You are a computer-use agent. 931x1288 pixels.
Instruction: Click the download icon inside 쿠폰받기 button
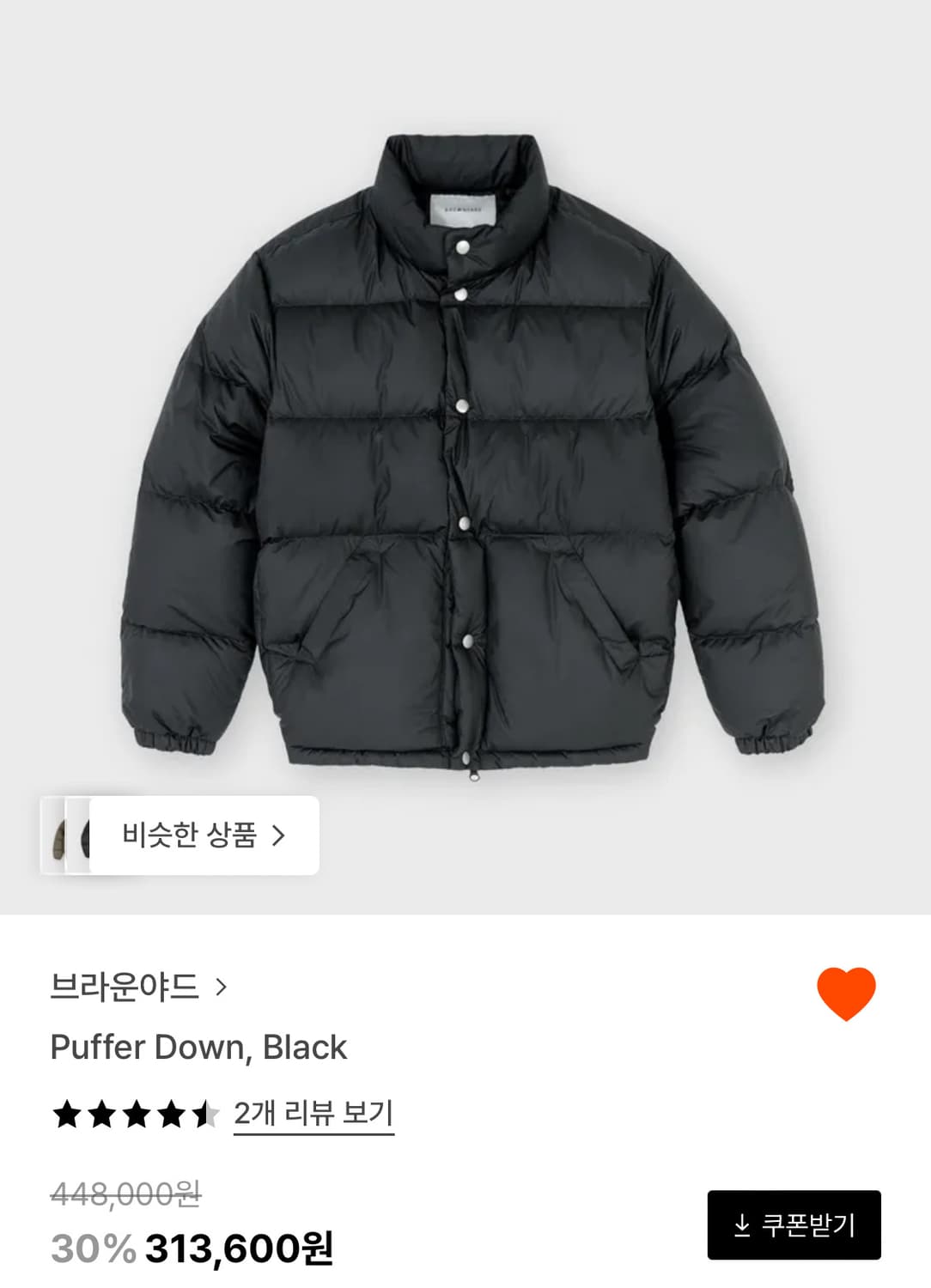pos(744,1227)
